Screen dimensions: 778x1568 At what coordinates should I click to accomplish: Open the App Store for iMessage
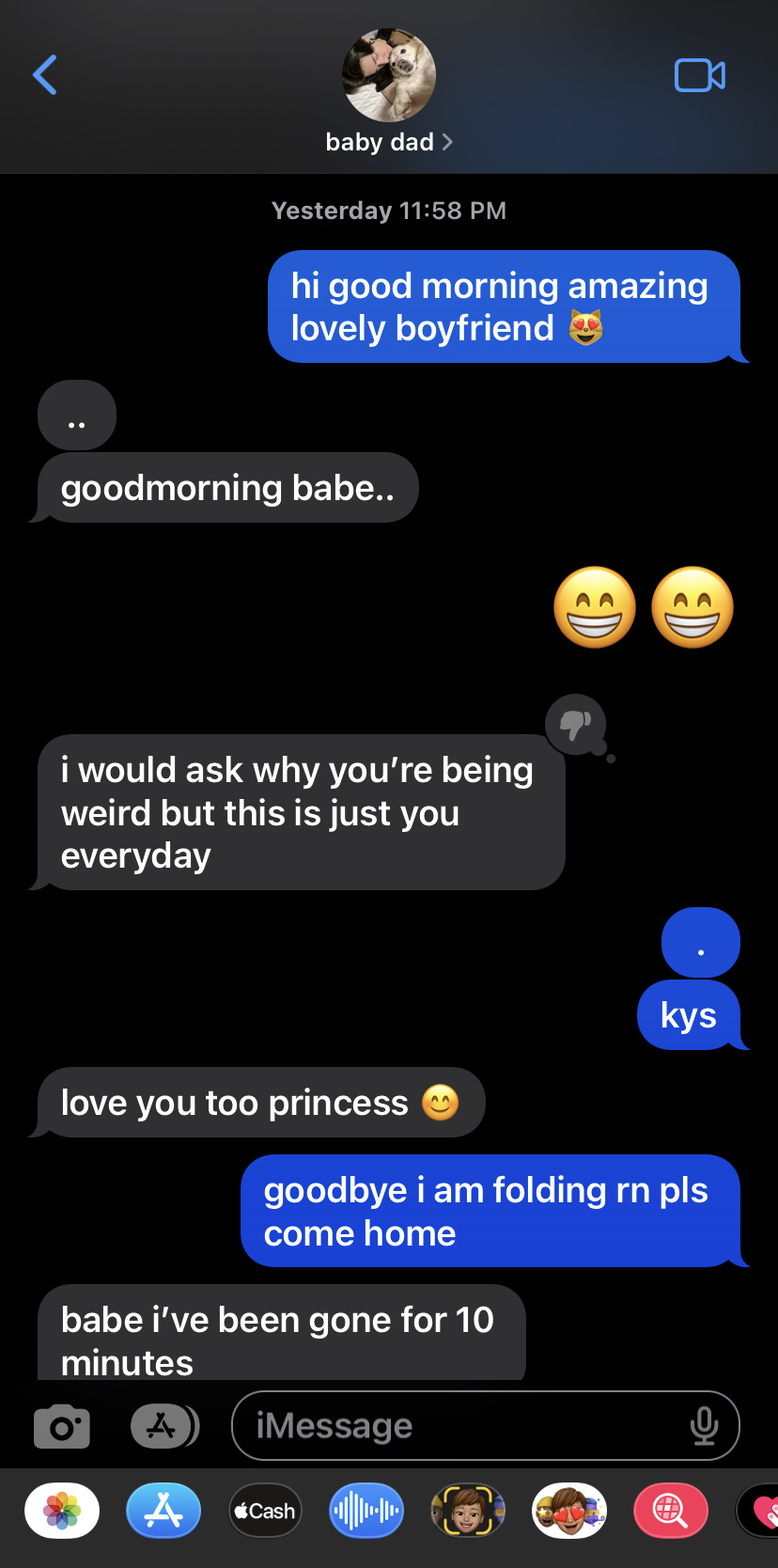[163, 1511]
